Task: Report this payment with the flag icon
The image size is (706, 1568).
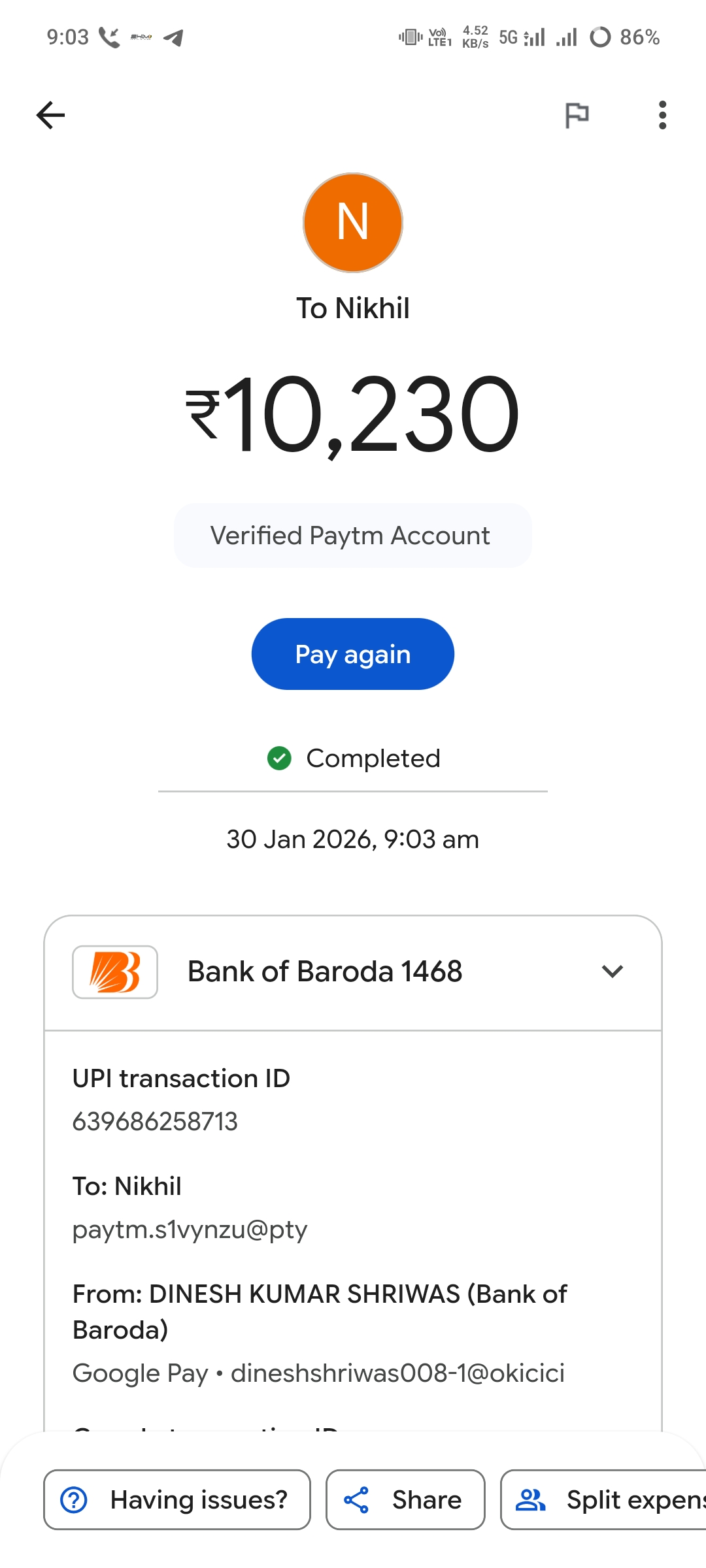Action: click(577, 116)
